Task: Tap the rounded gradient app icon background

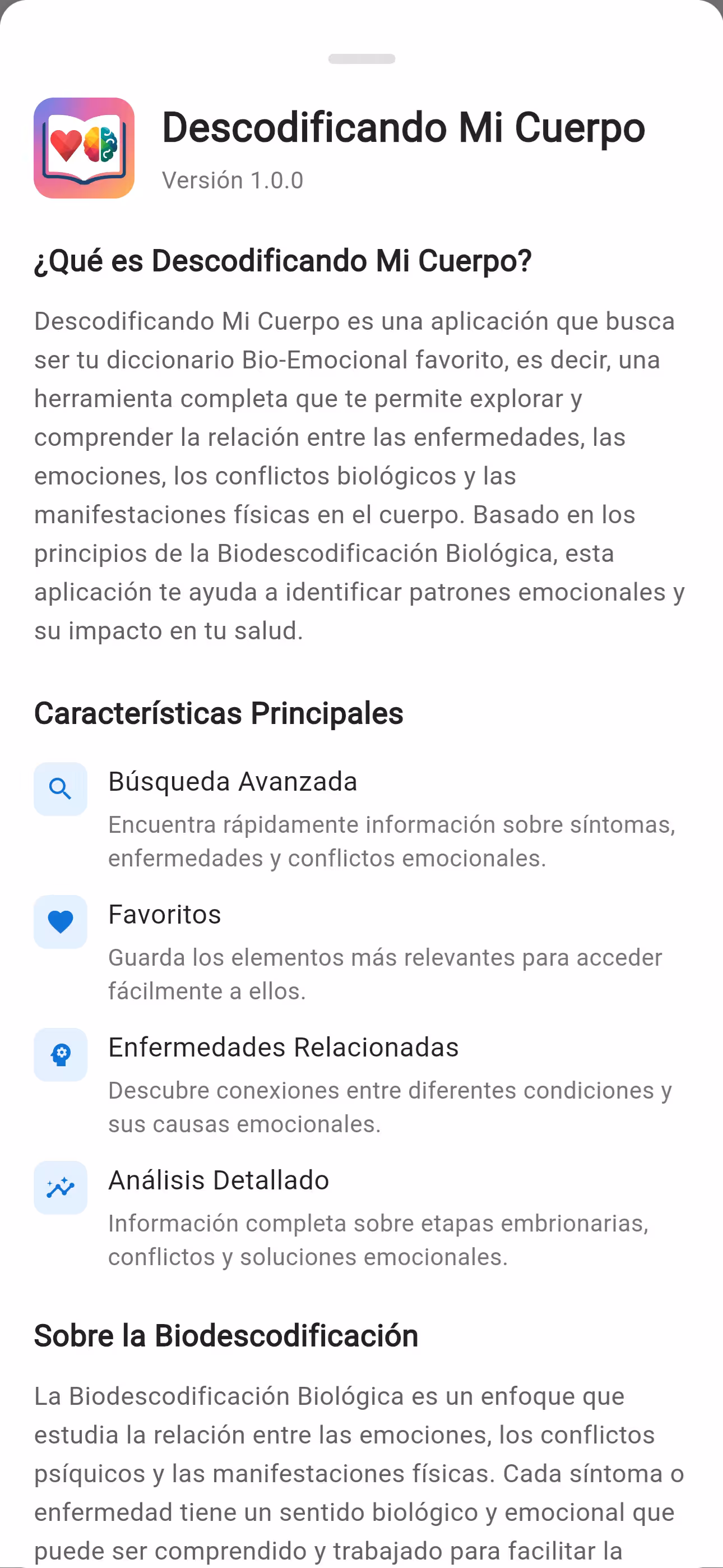Action: 84,147
